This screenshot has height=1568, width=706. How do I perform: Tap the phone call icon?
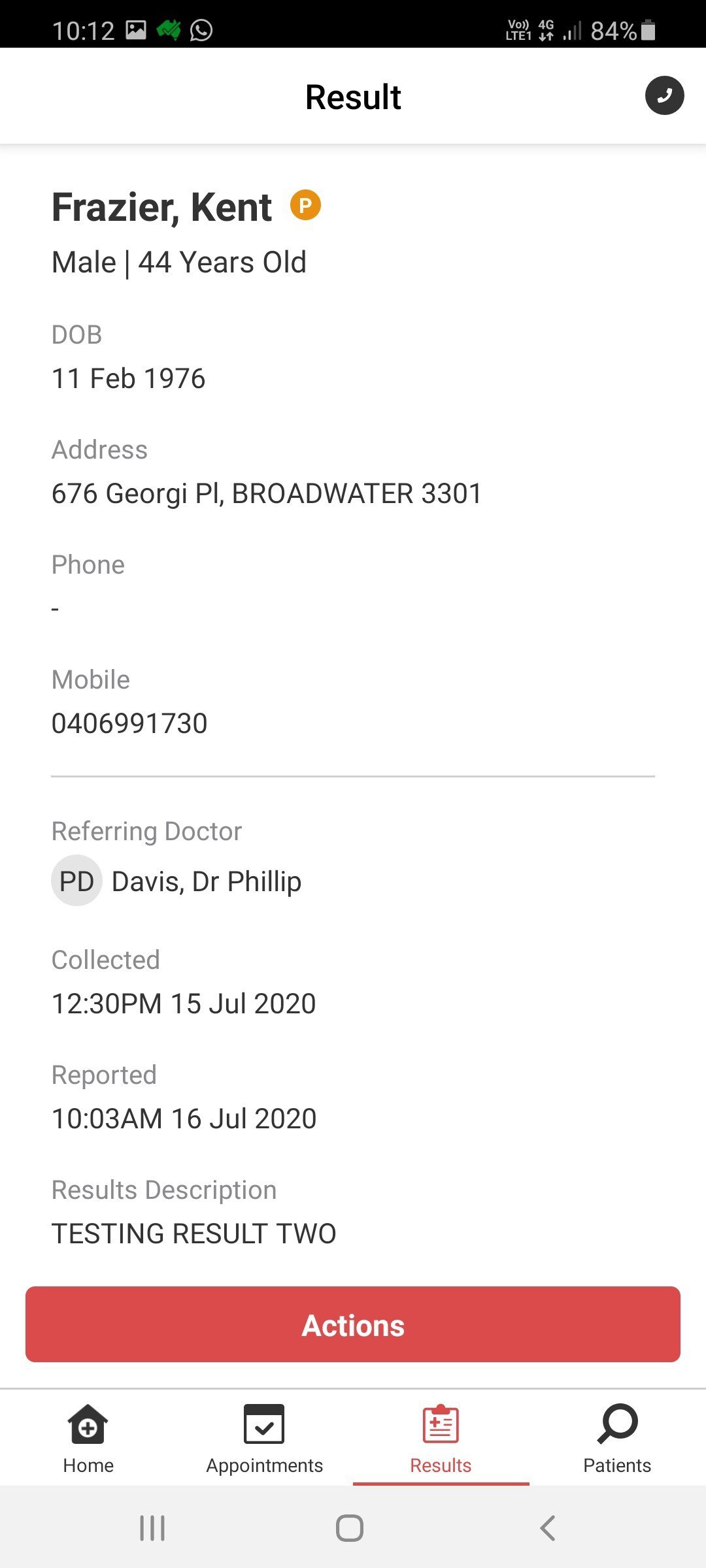664,96
